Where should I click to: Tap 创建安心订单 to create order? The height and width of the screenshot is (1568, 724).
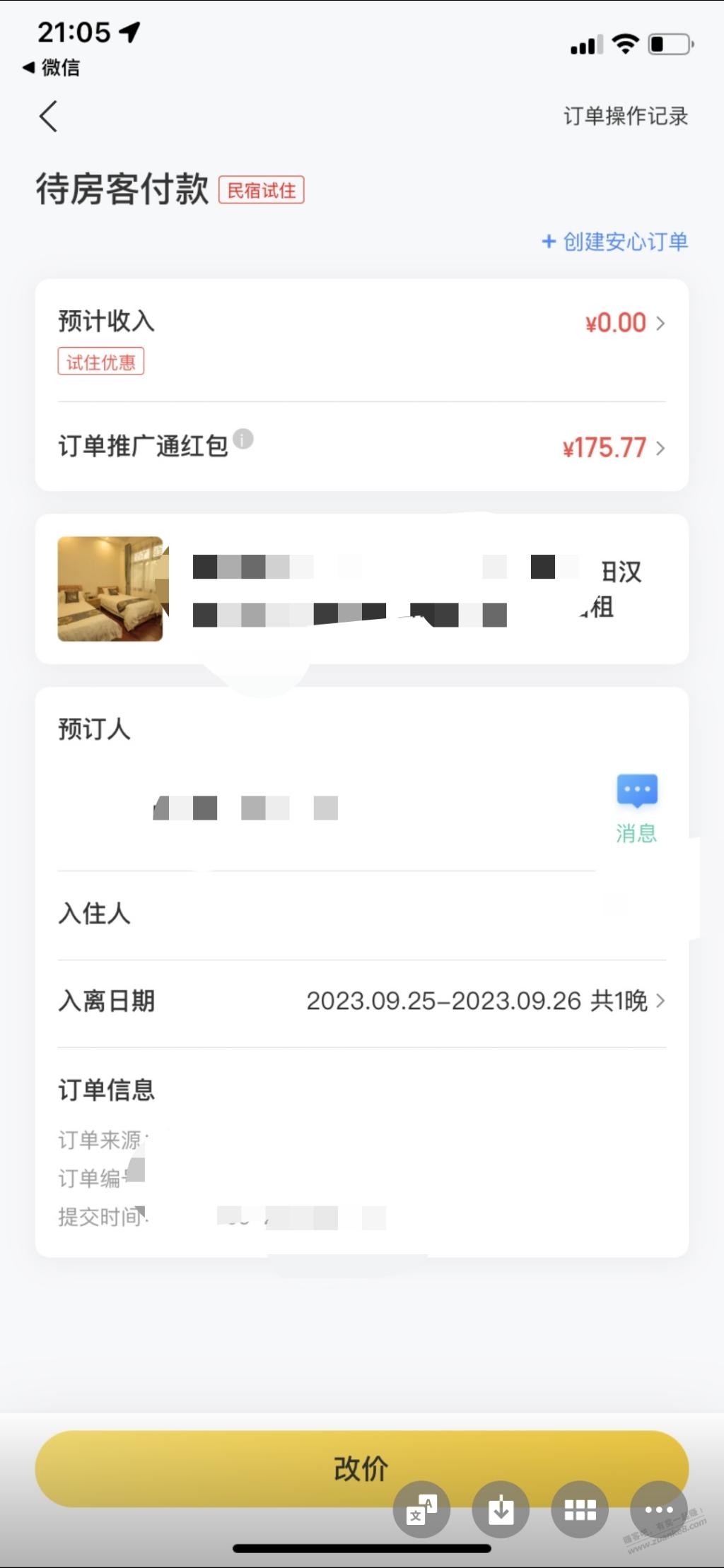[614, 242]
